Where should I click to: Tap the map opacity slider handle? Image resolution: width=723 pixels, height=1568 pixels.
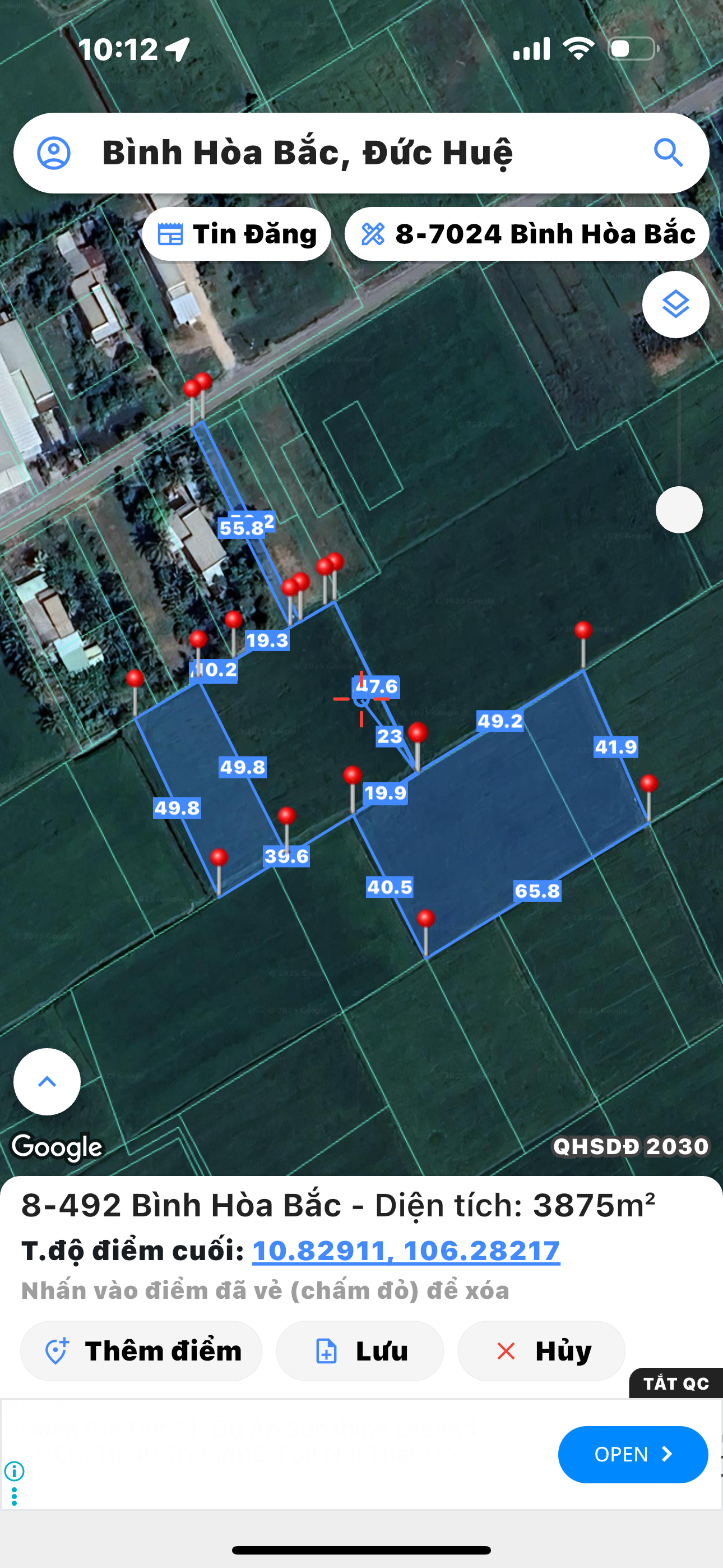pos(679,510)
